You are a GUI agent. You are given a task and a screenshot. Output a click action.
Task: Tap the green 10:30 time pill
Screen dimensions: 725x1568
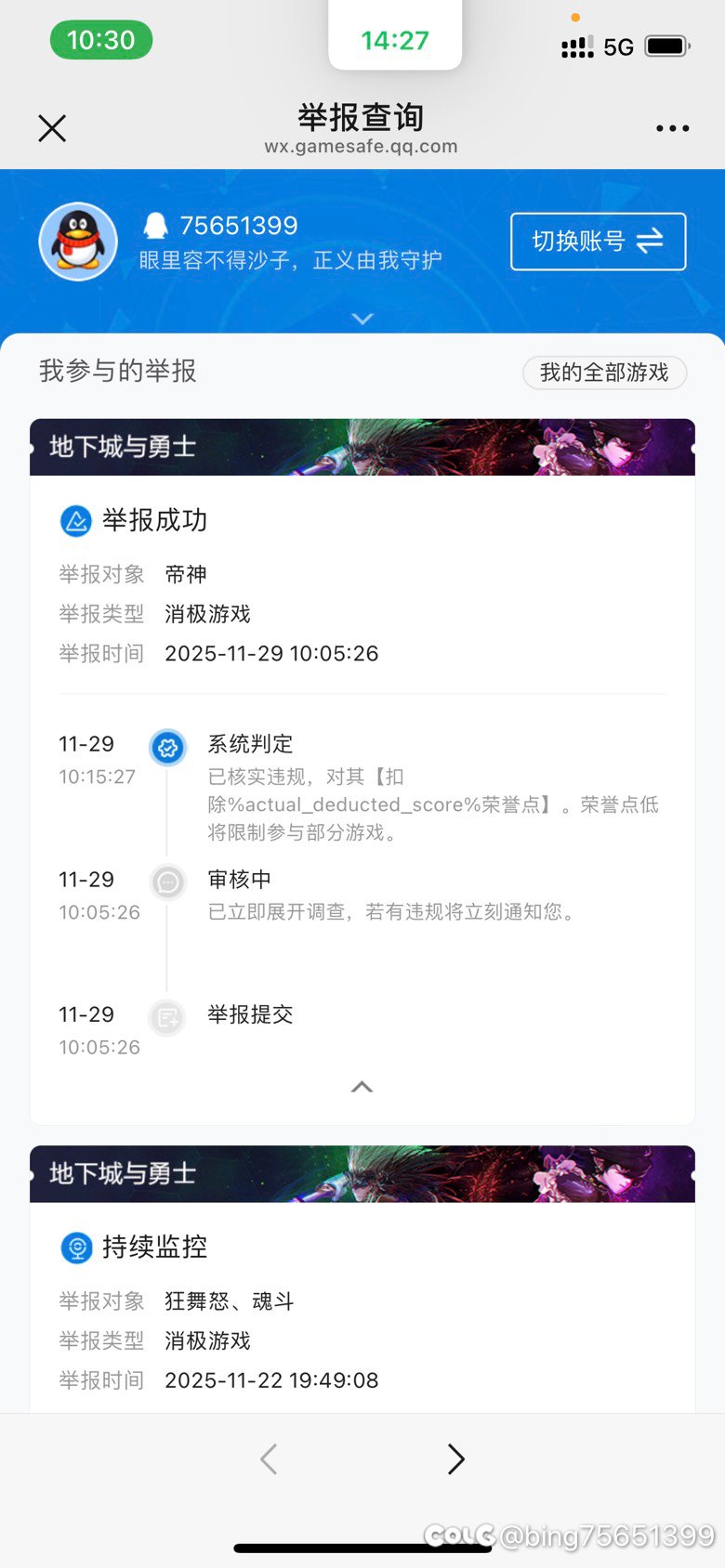pyautogui.click(x=102, y=40)
